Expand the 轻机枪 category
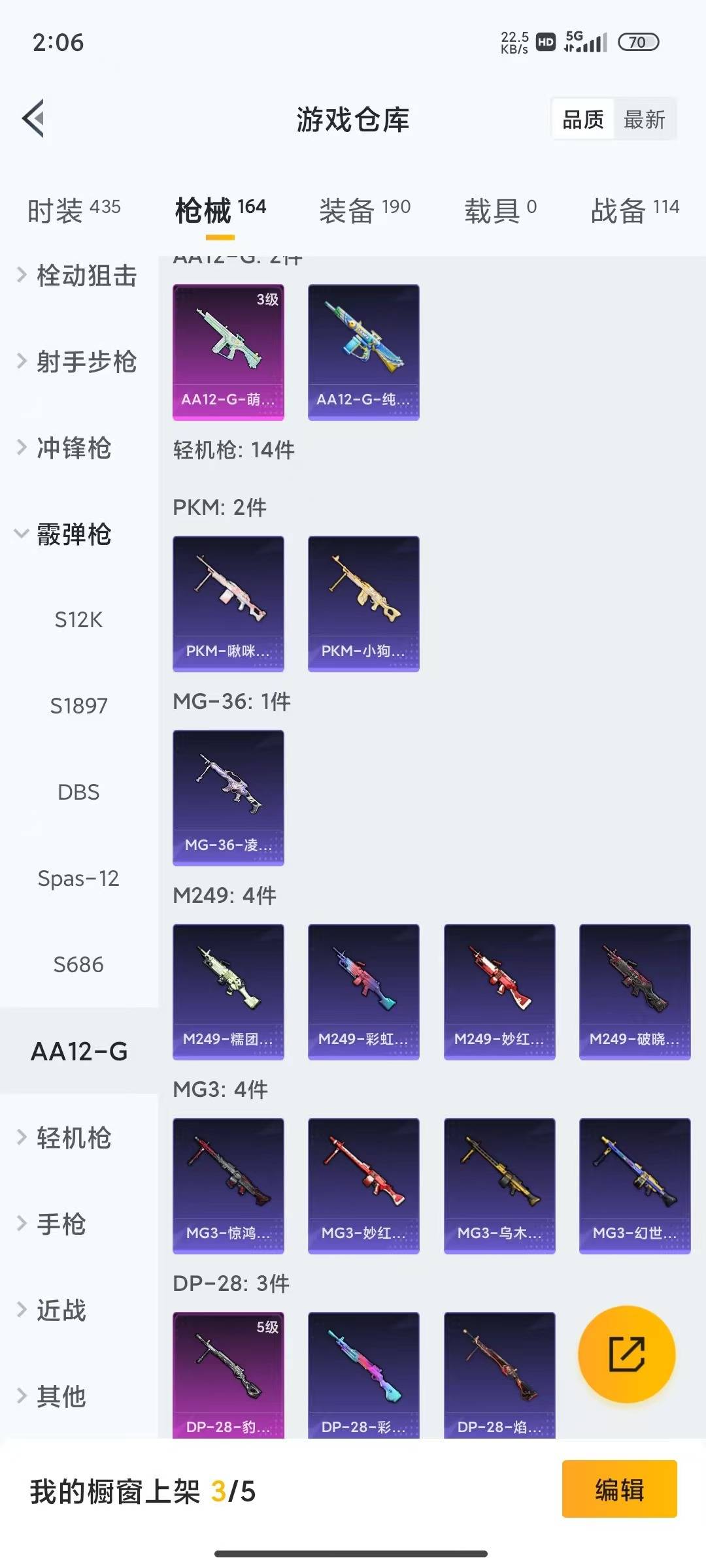706x1568 pixels. 73,1138
